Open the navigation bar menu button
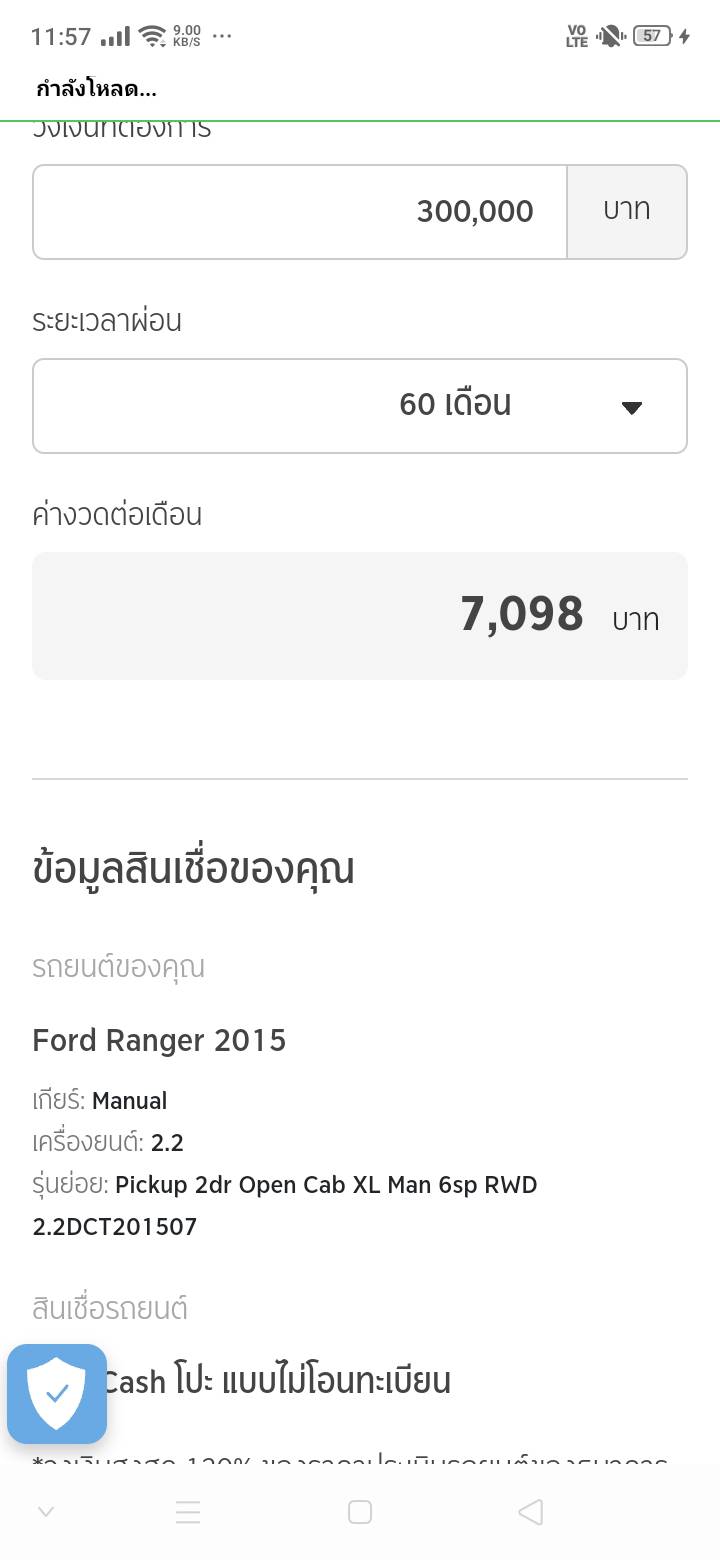The width and height of the screenshot is (720, 1560). [x=188, y=1512]
